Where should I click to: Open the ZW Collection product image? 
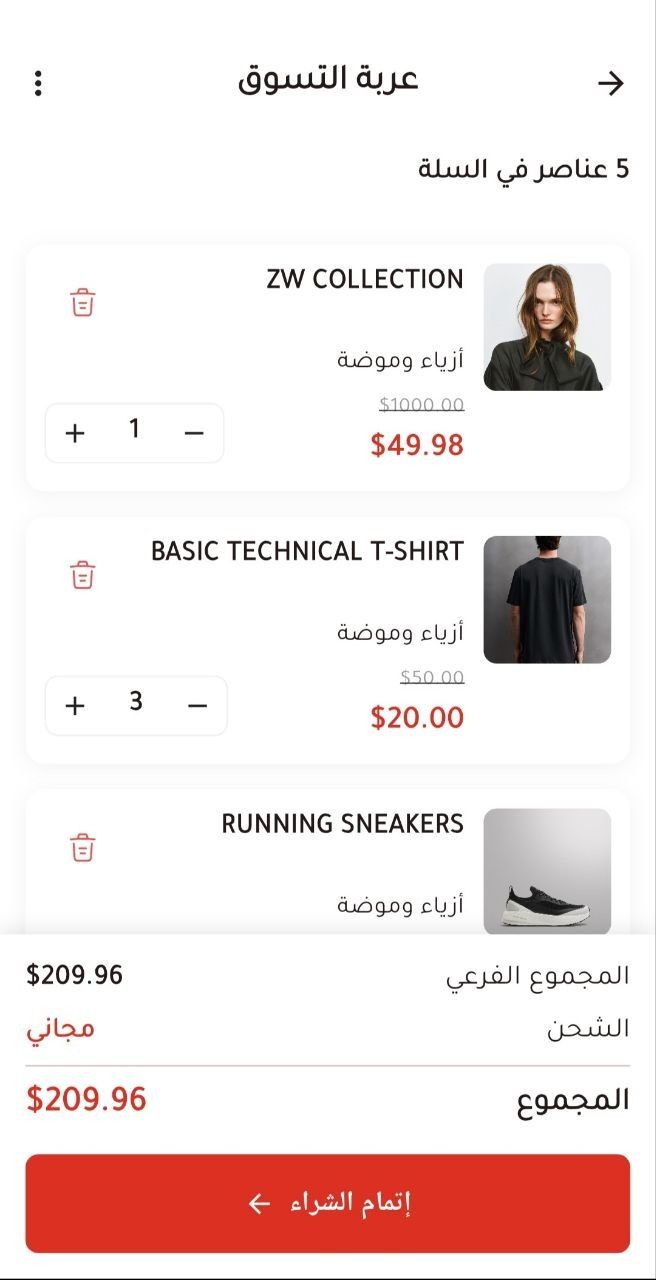pyautogui.click(x=547, y=327)
